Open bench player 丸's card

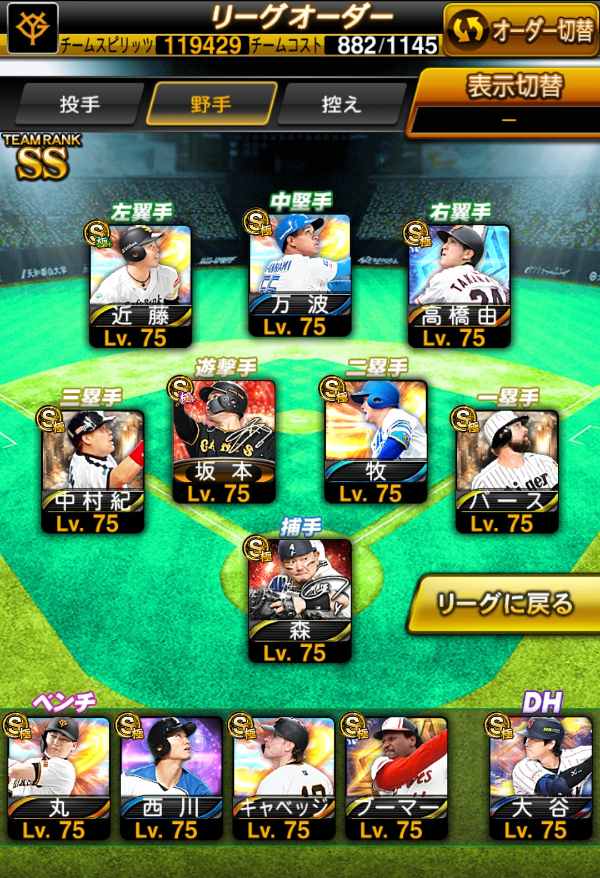pos(59,778)
